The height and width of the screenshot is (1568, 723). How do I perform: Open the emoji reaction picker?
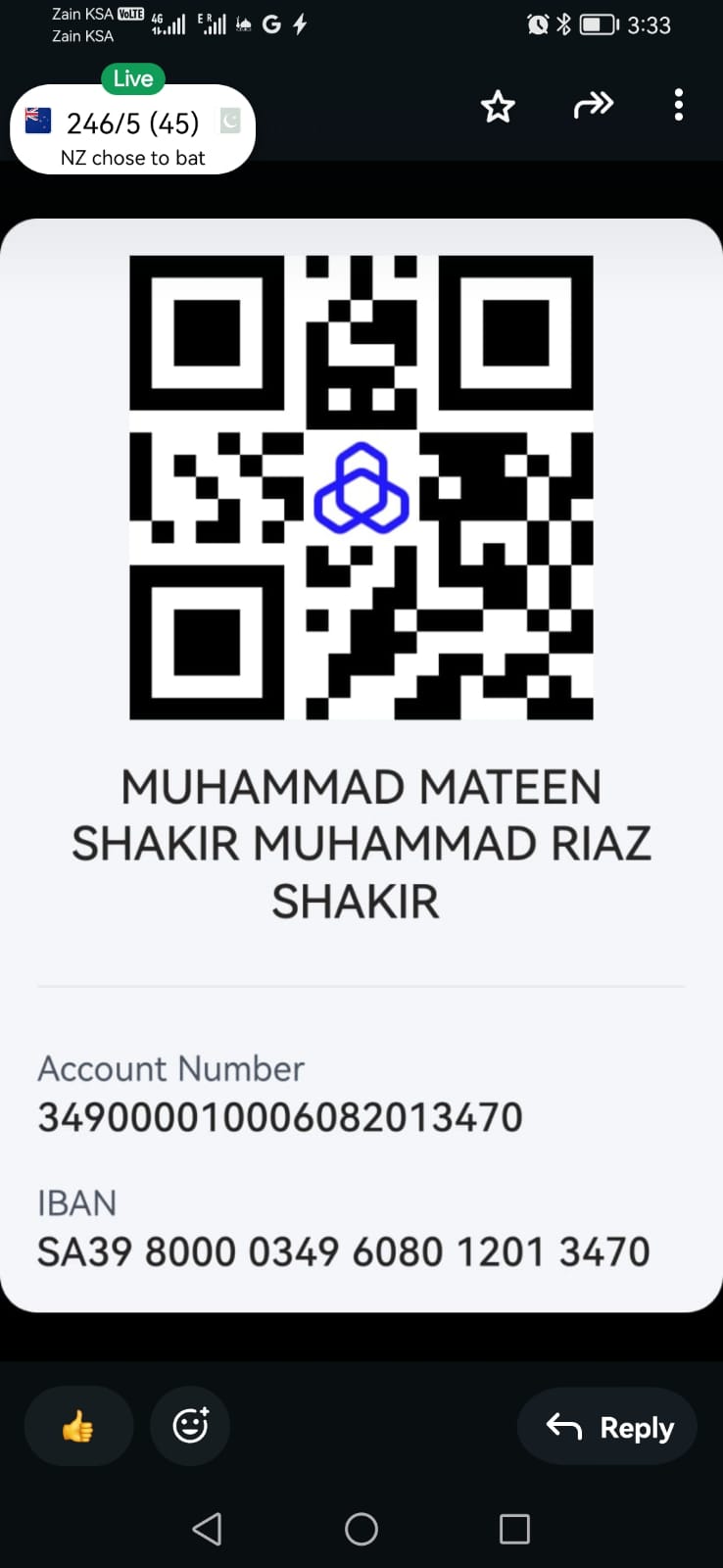(190, 1426)
